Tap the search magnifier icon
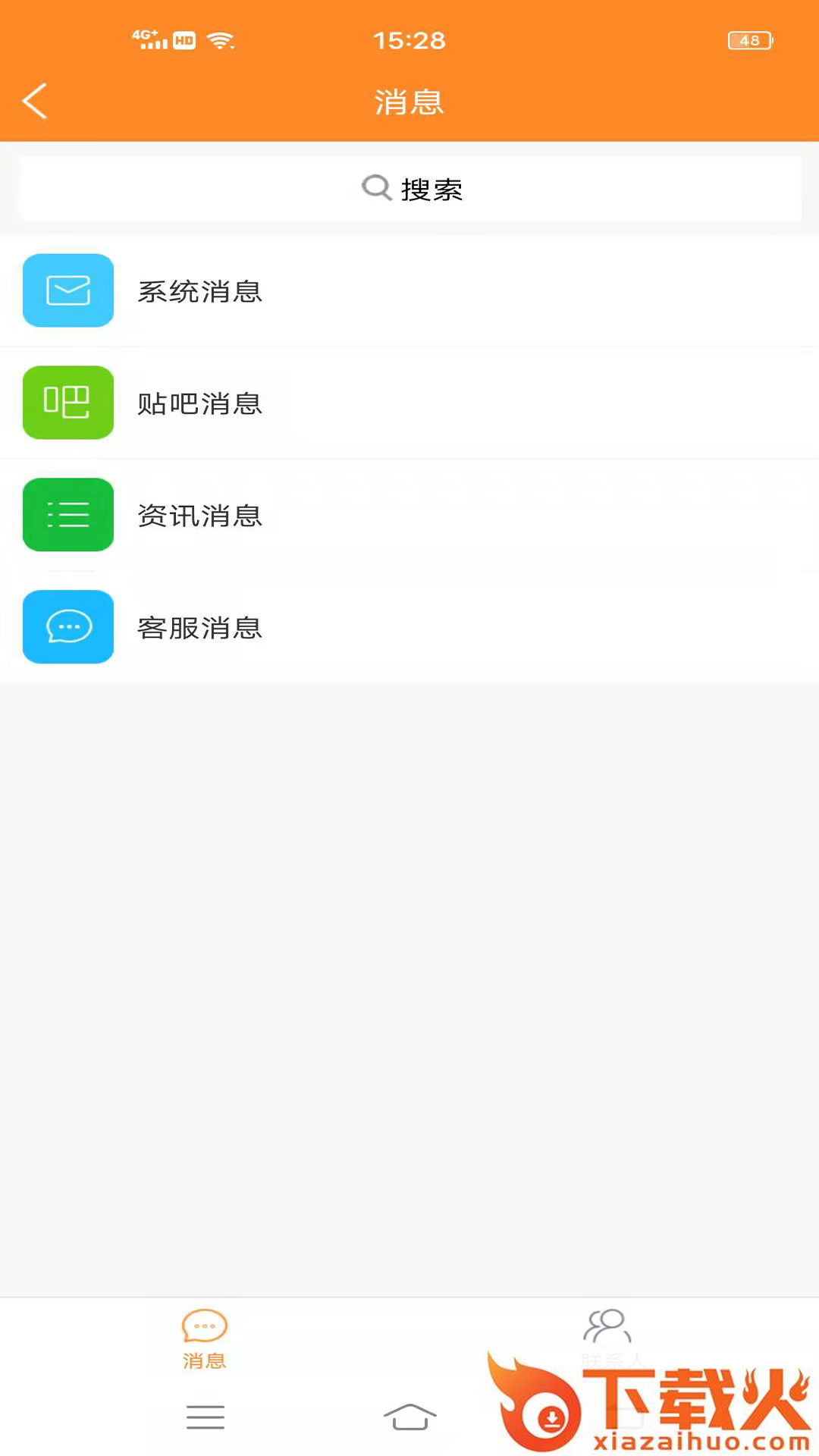819x1456 pixels. click(377, 188)
